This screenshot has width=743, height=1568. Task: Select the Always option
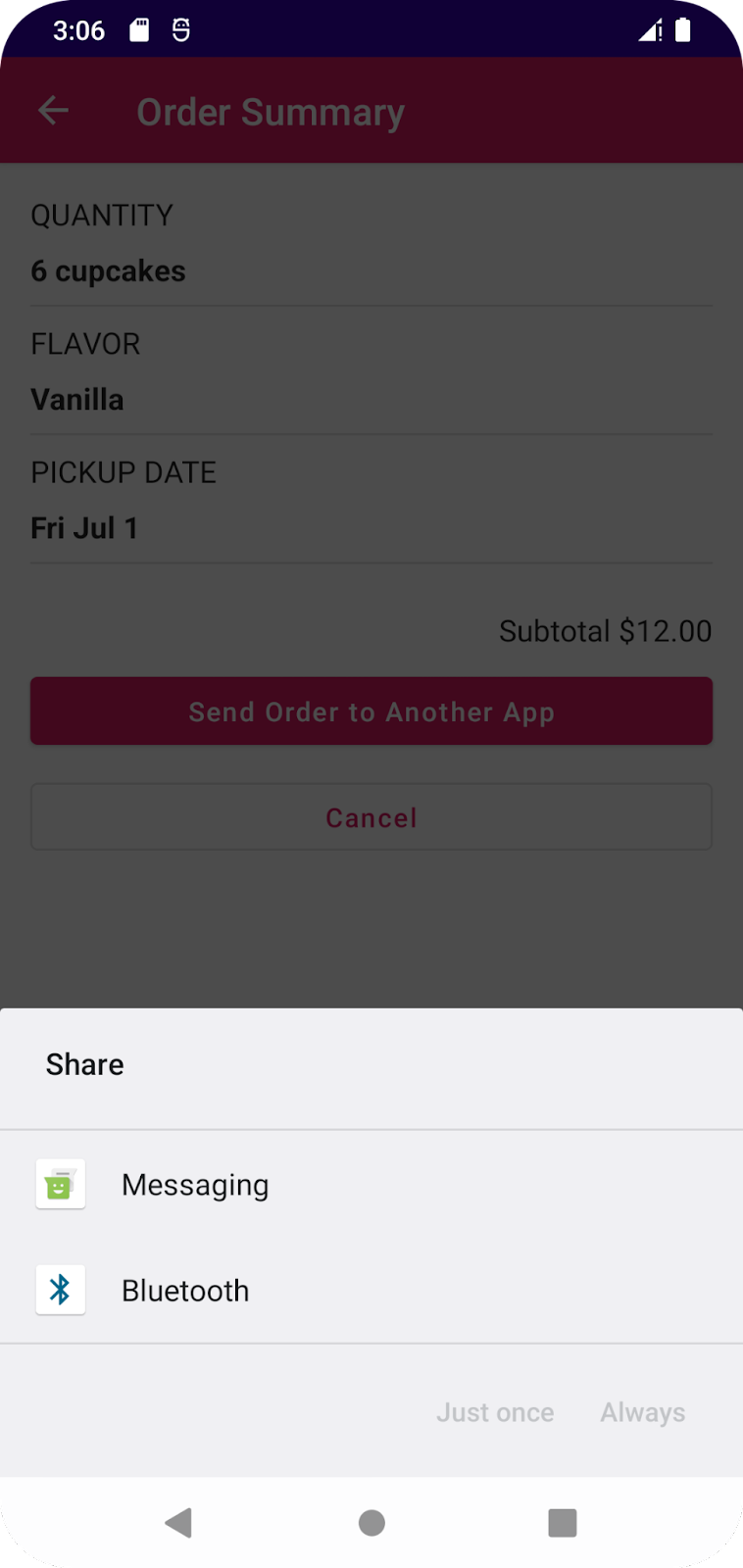643,1412
